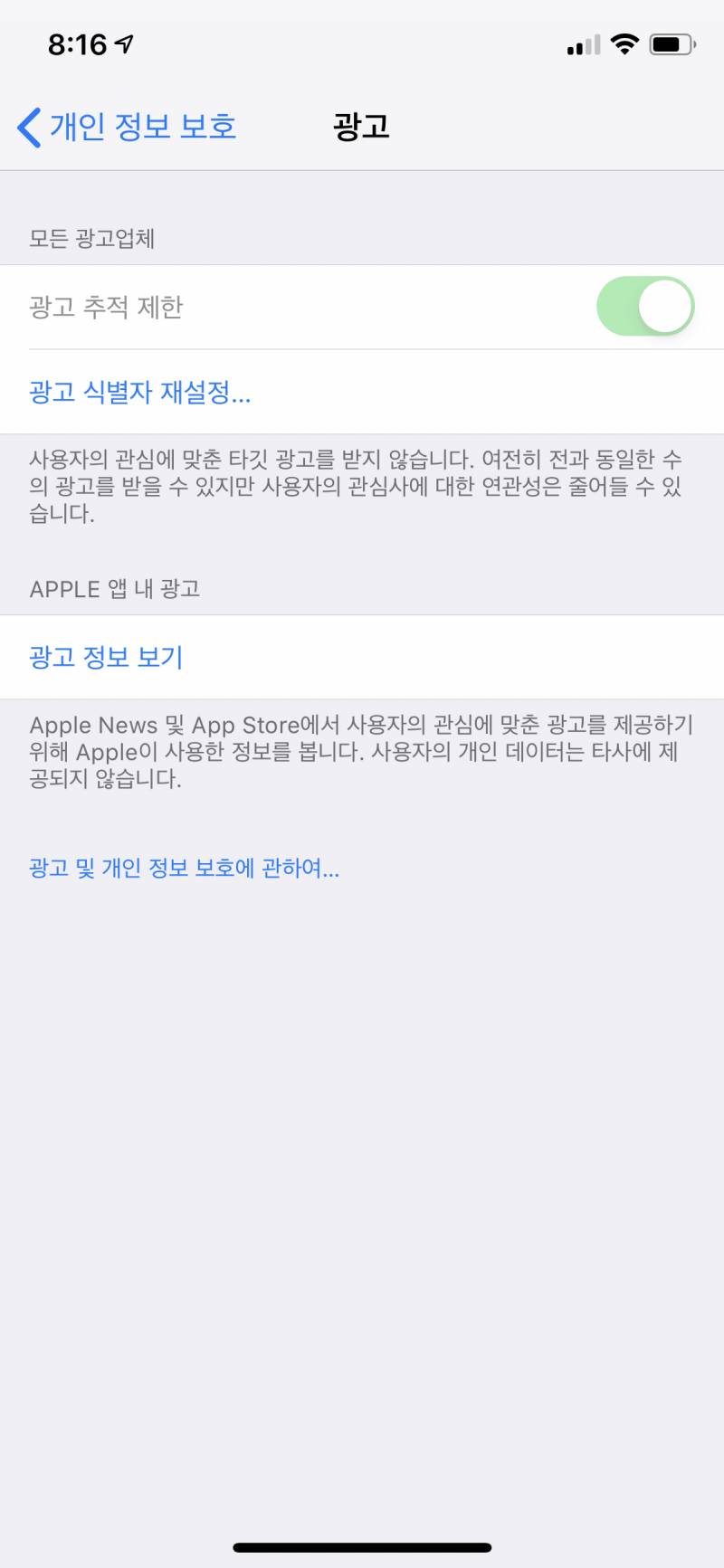Open 광고 및 개인 정보 보호에 관하여 link
724x1568 pixels.
point(185,868)
